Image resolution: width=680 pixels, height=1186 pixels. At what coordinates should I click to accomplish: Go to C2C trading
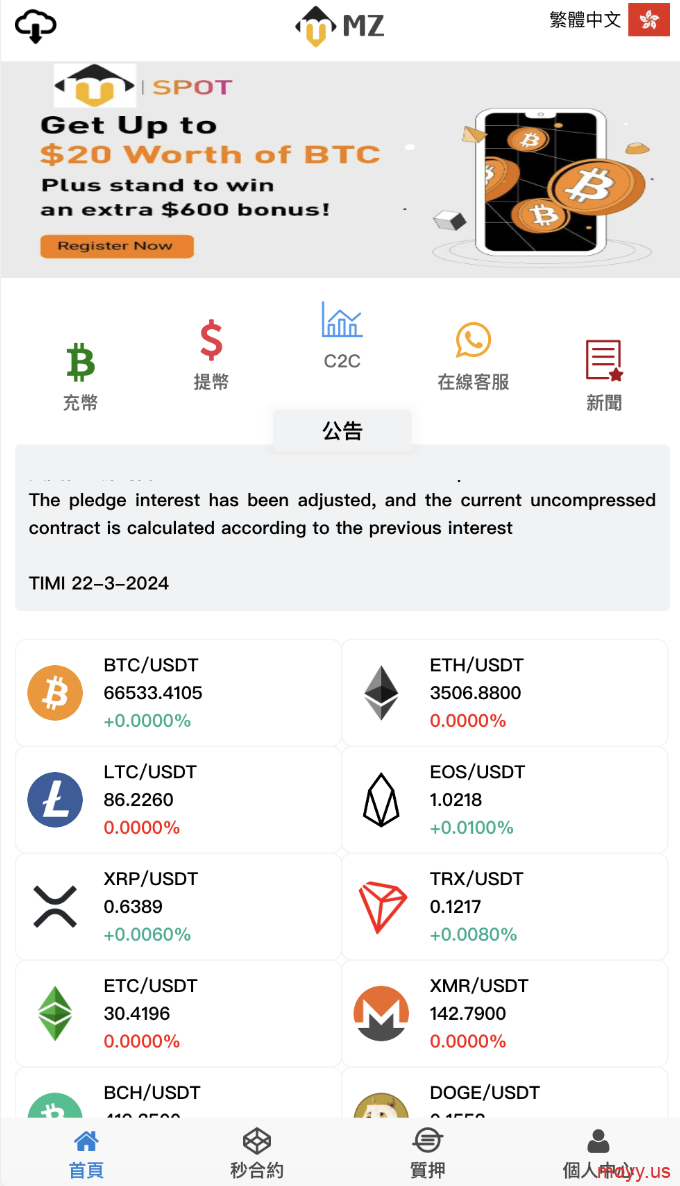tap(342, 335)
